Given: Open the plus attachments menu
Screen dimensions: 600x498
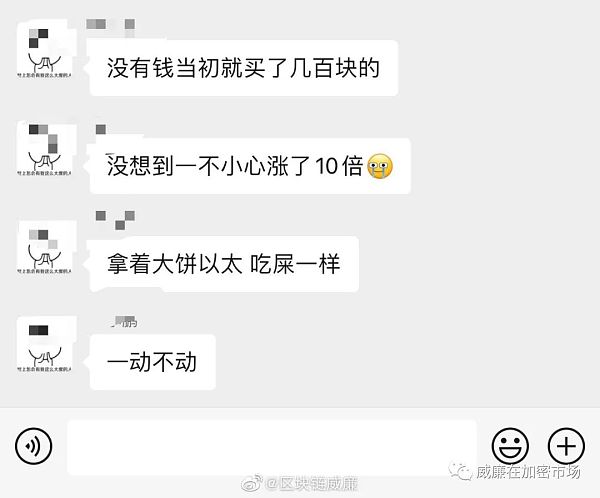Looking at the screenshot, I should click(x=566, y=444).
